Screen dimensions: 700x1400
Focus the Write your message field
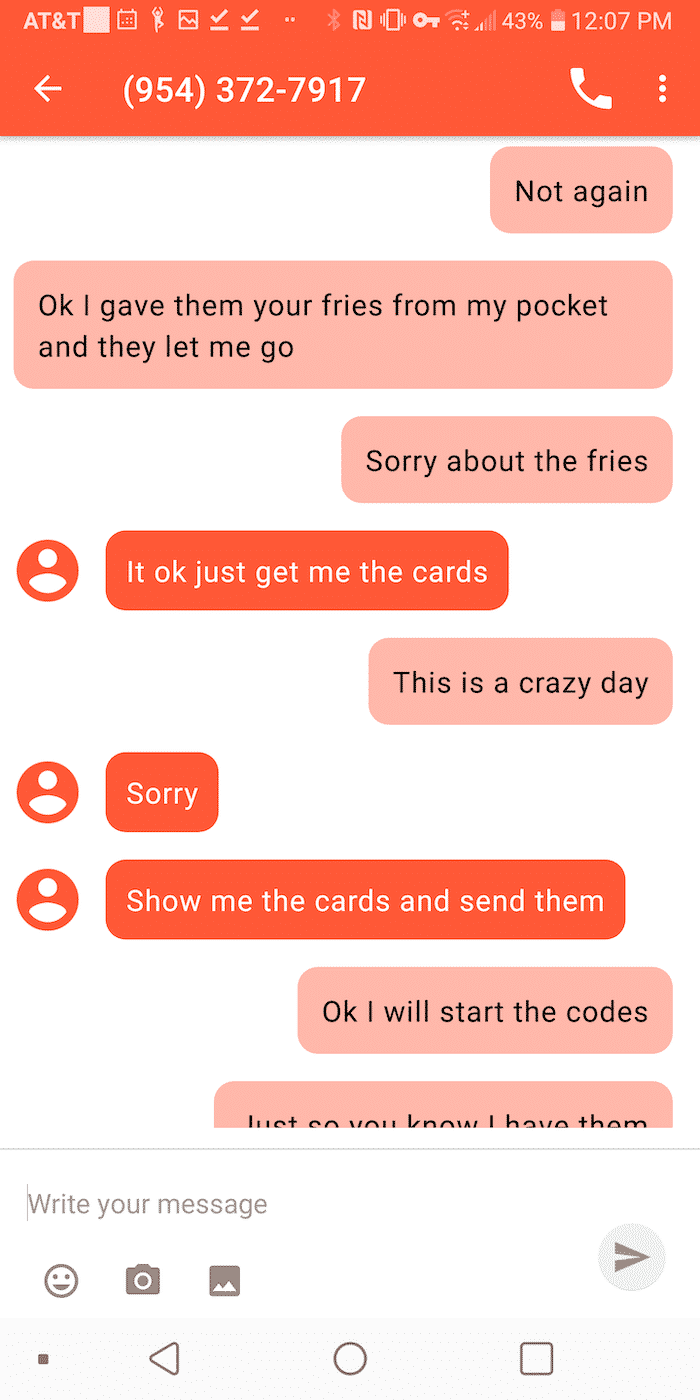click(x=300, y=1204)
